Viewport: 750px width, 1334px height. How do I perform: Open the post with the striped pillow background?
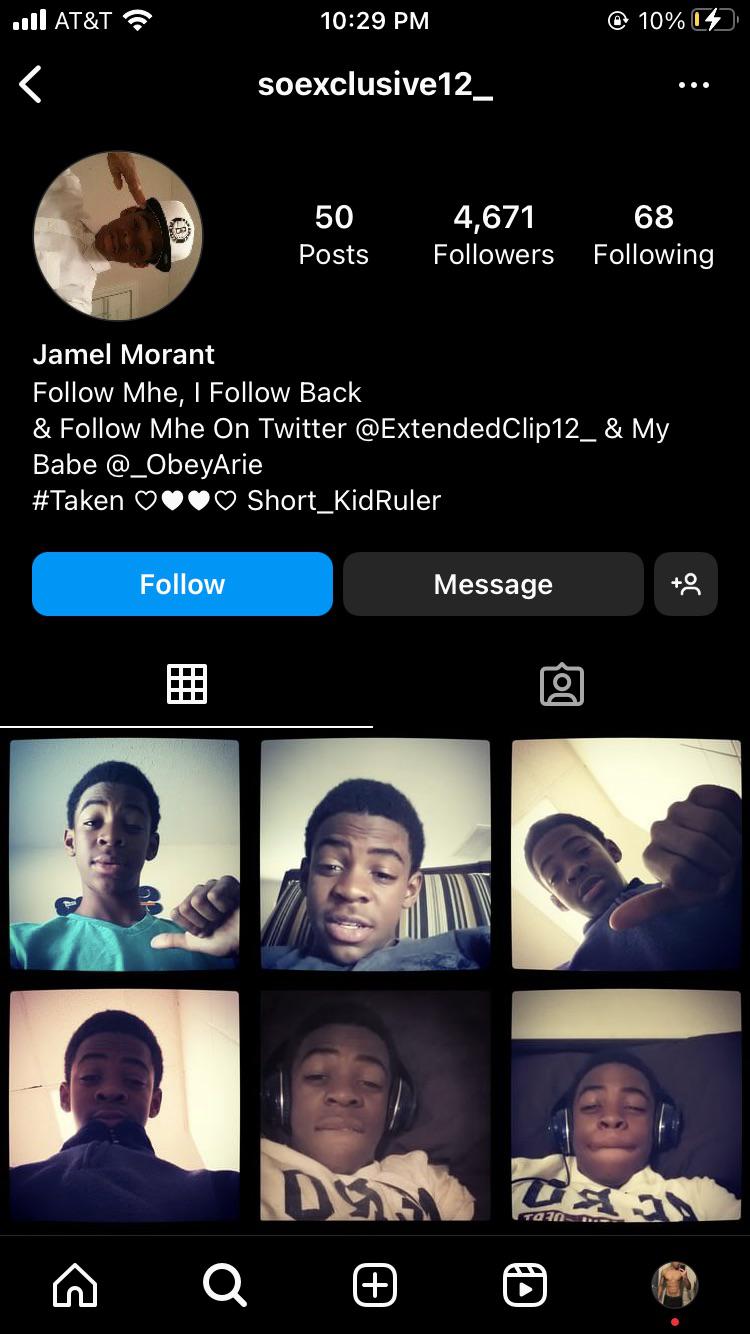click(x=375, y=854)
